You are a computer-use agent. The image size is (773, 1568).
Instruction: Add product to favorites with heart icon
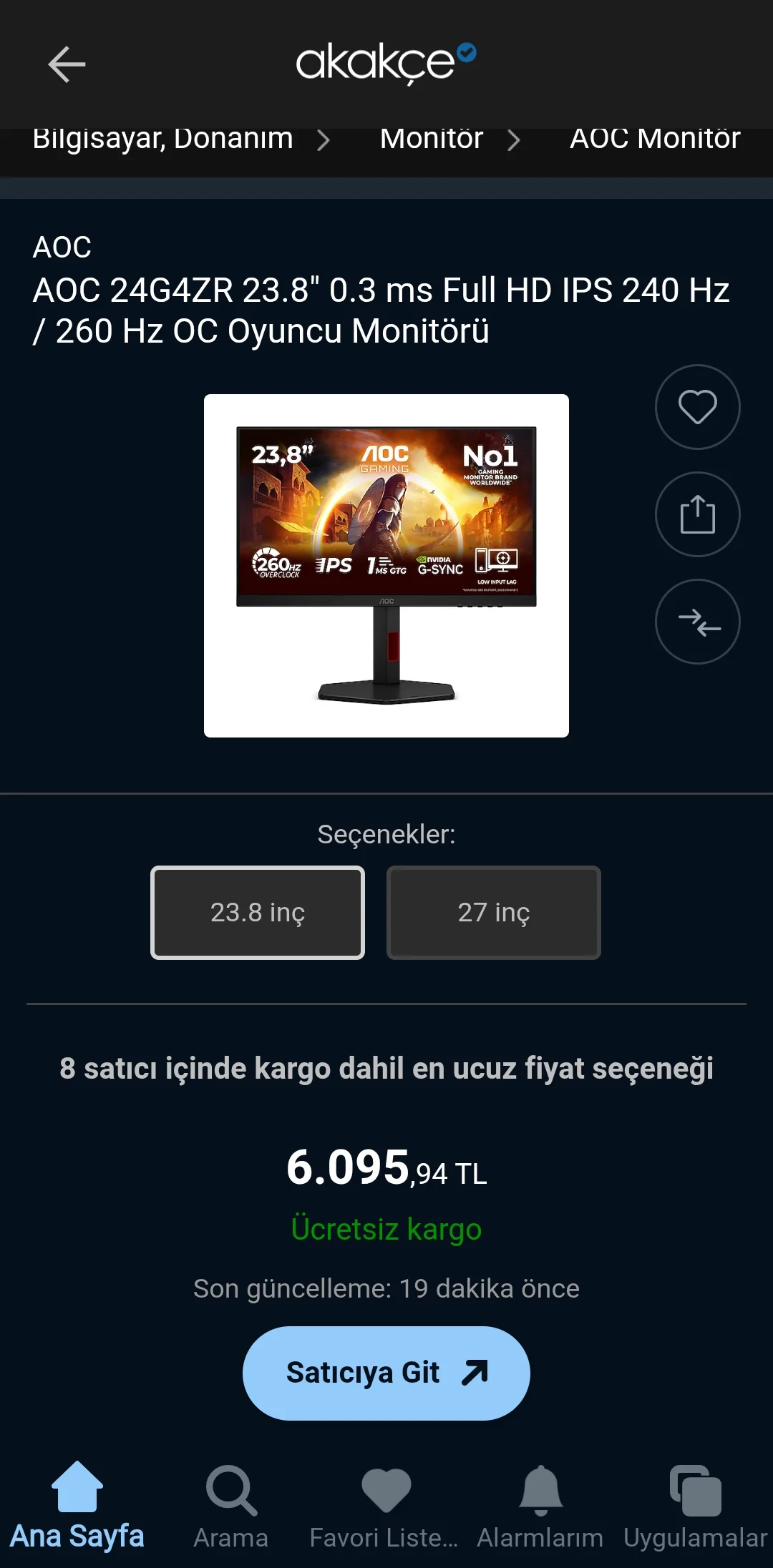[x=698, y=407]
